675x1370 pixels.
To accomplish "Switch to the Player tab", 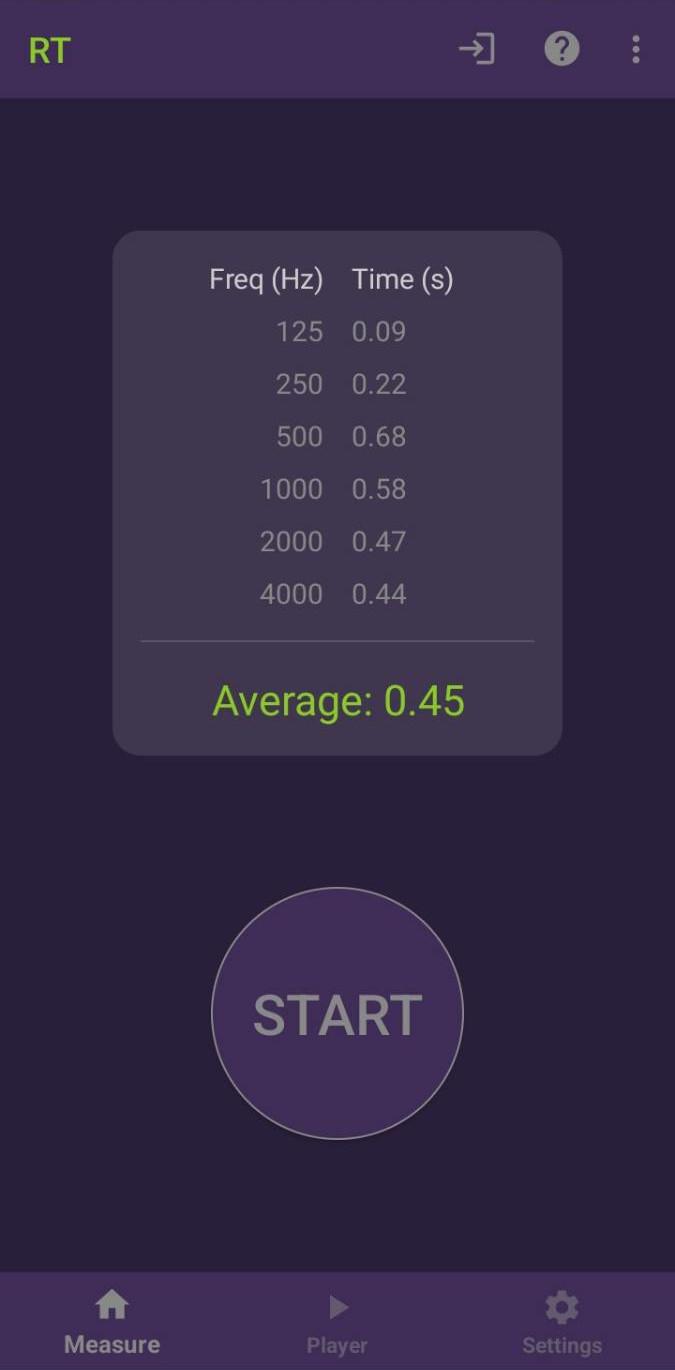I will pyautogui.click(x=337, y=1322).
